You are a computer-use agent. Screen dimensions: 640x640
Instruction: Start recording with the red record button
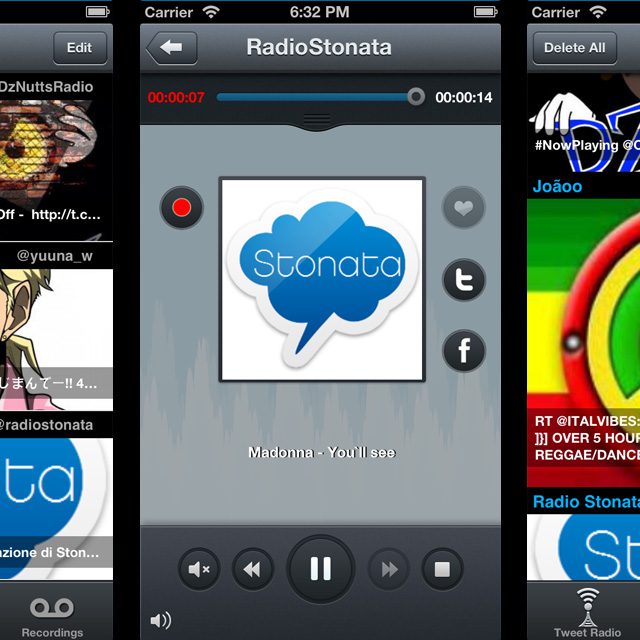182,208
